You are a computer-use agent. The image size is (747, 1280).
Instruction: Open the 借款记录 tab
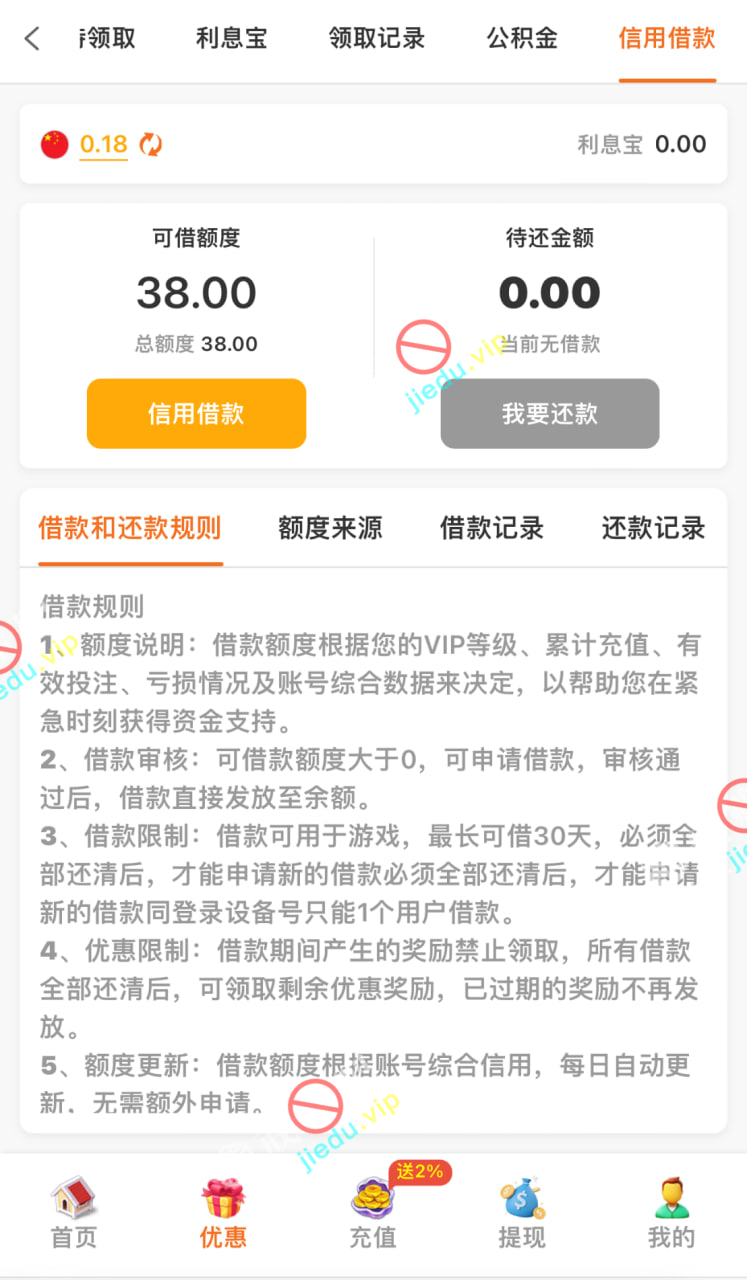[x=492, y=528]
